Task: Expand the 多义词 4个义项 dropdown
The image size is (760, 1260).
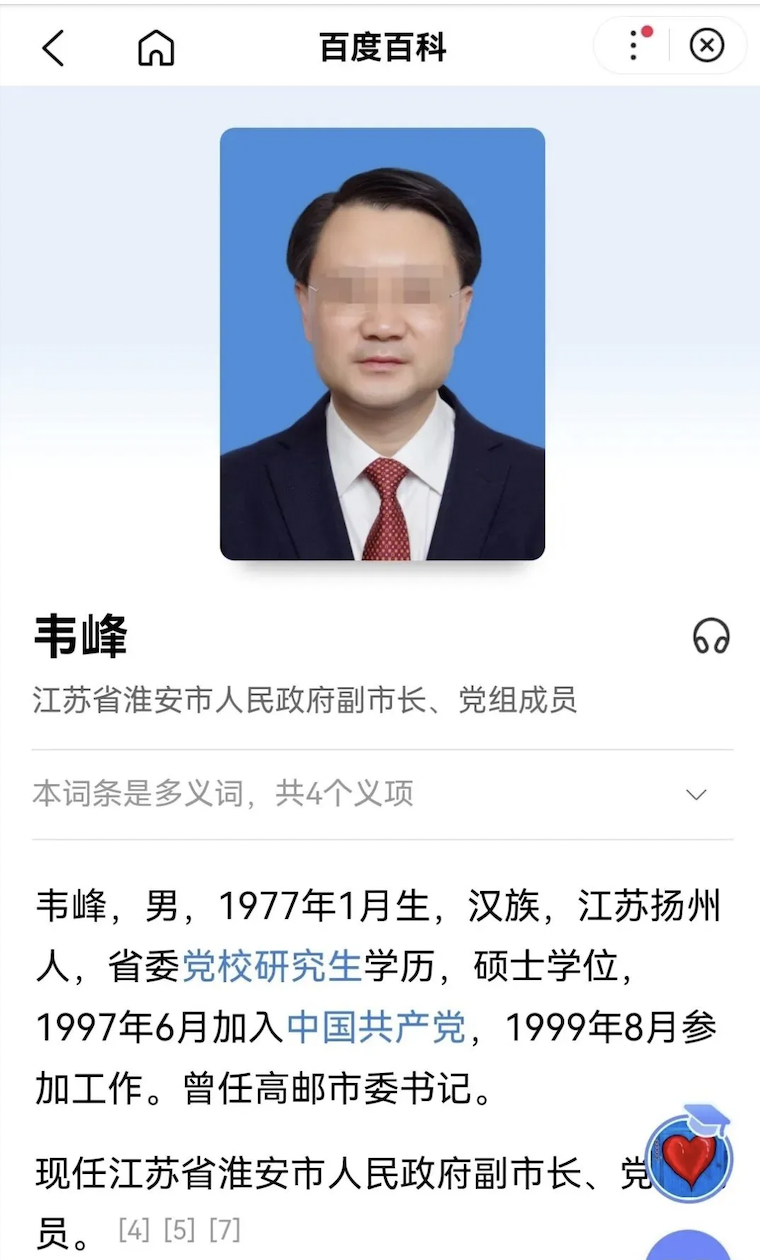Action: click(696, 795)
